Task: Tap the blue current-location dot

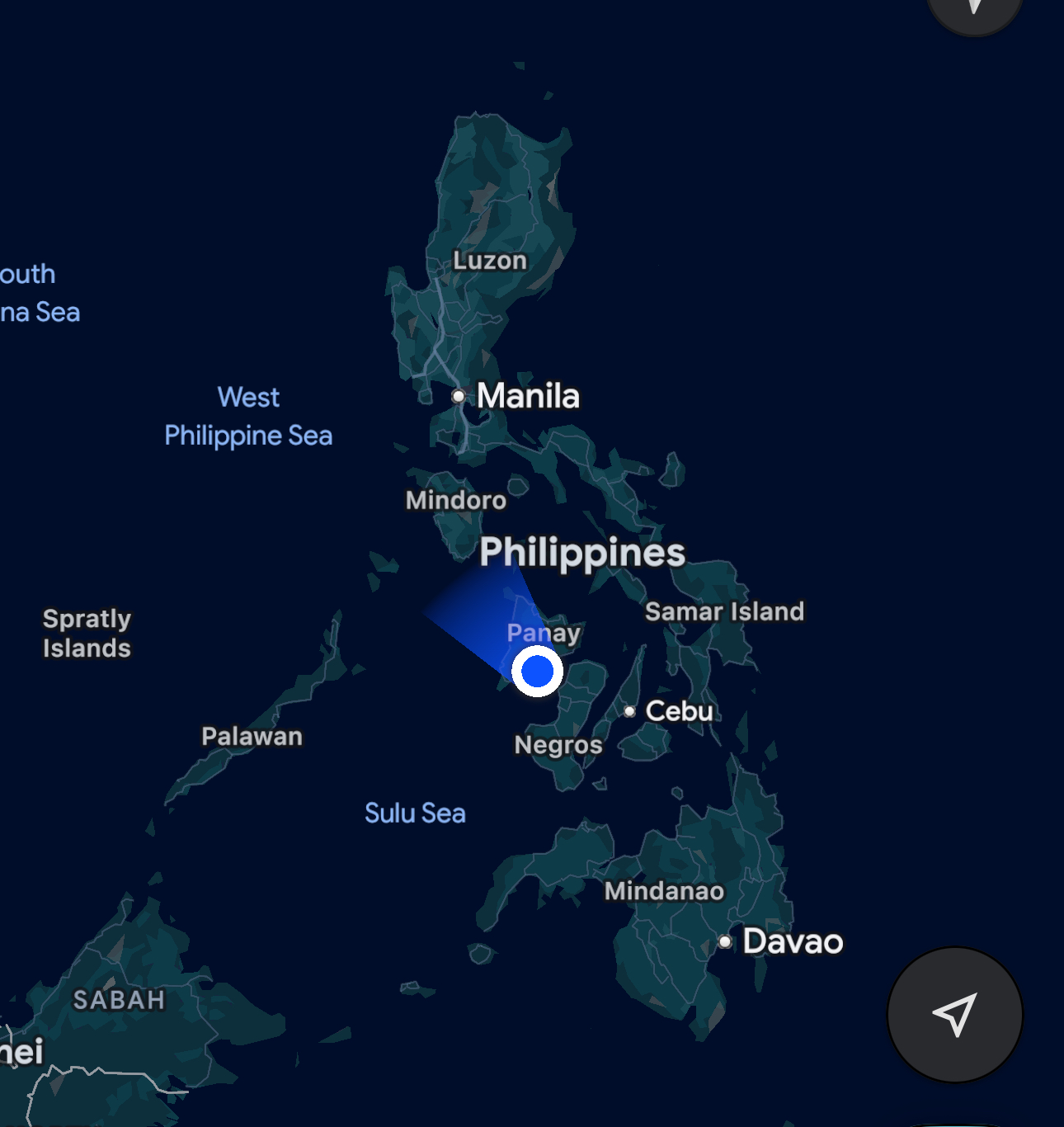Action: pyautogui.click(x=538, y=671)
